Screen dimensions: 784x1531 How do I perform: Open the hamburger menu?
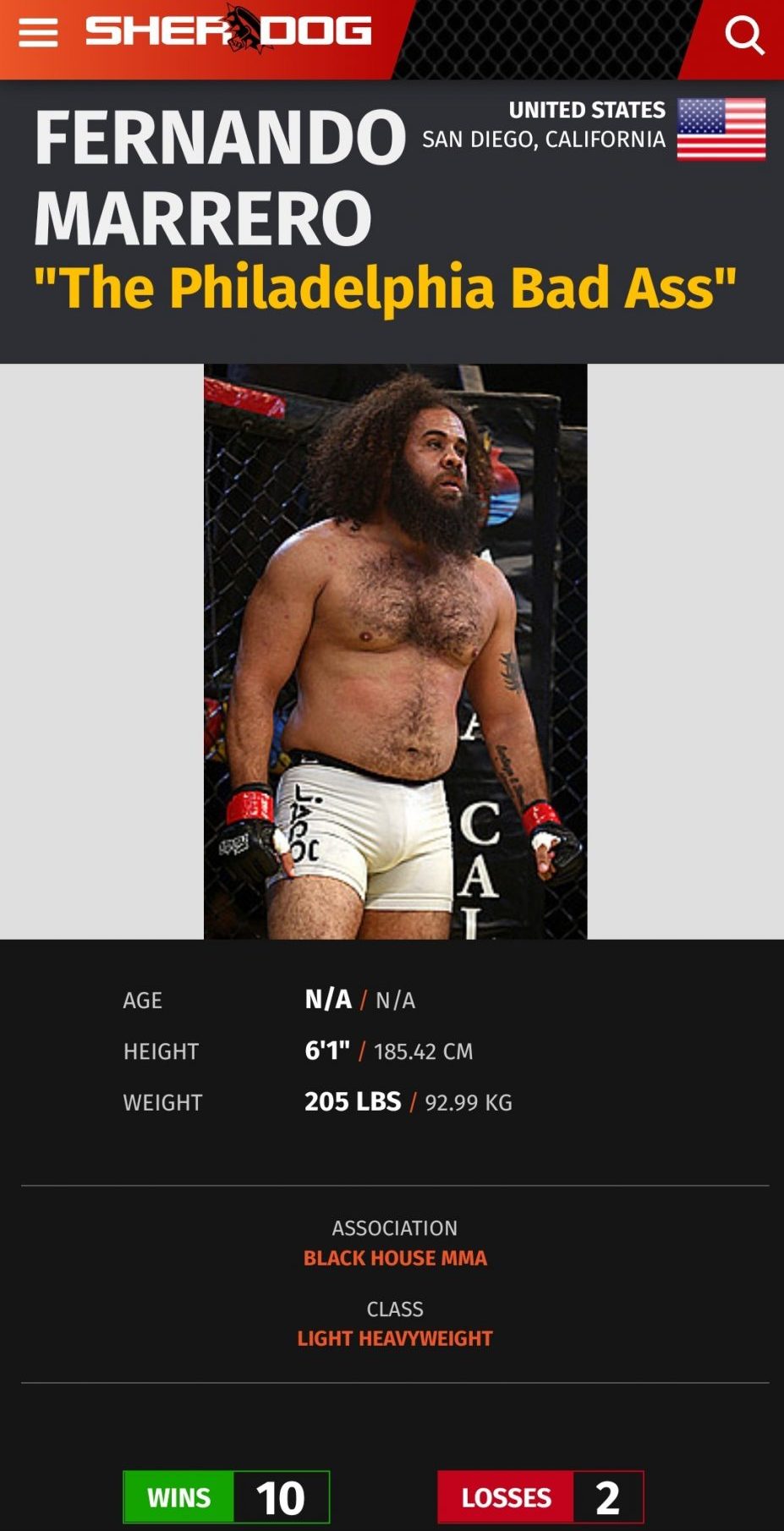point(38,34)
